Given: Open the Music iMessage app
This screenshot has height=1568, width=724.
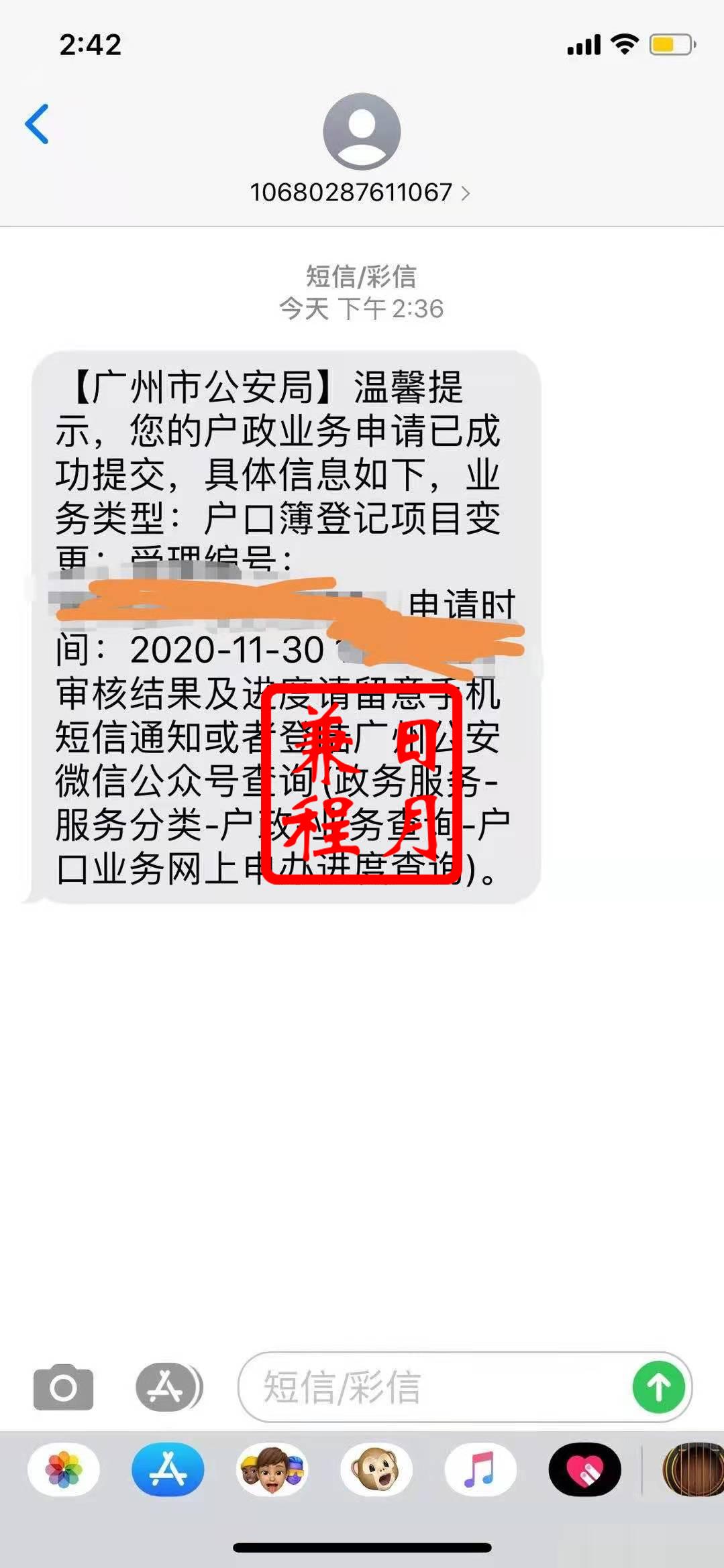Looking at the screenshot, I should tap(480, 1470).
